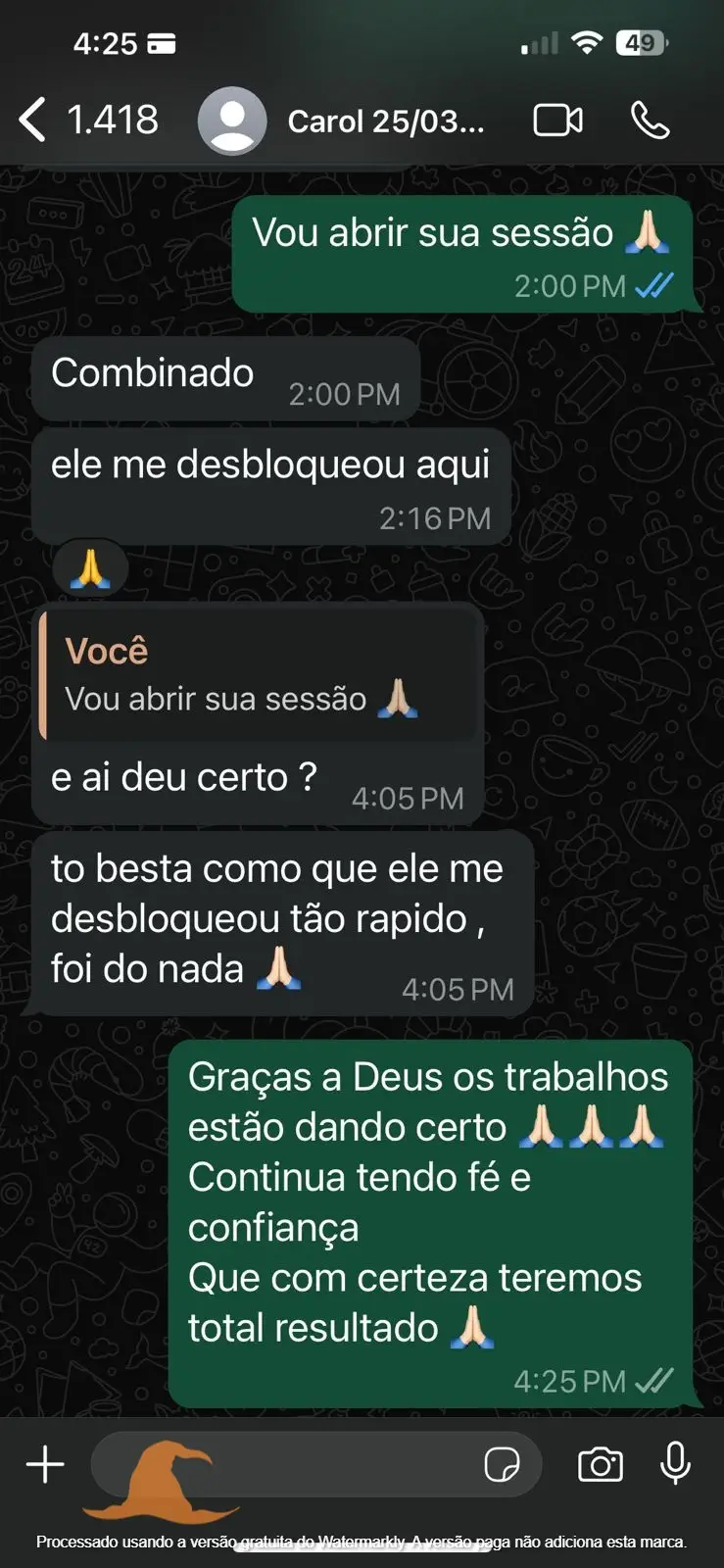Start a video call with Carol
This screenshot has width=724, height=1568.
pos(557,121)
